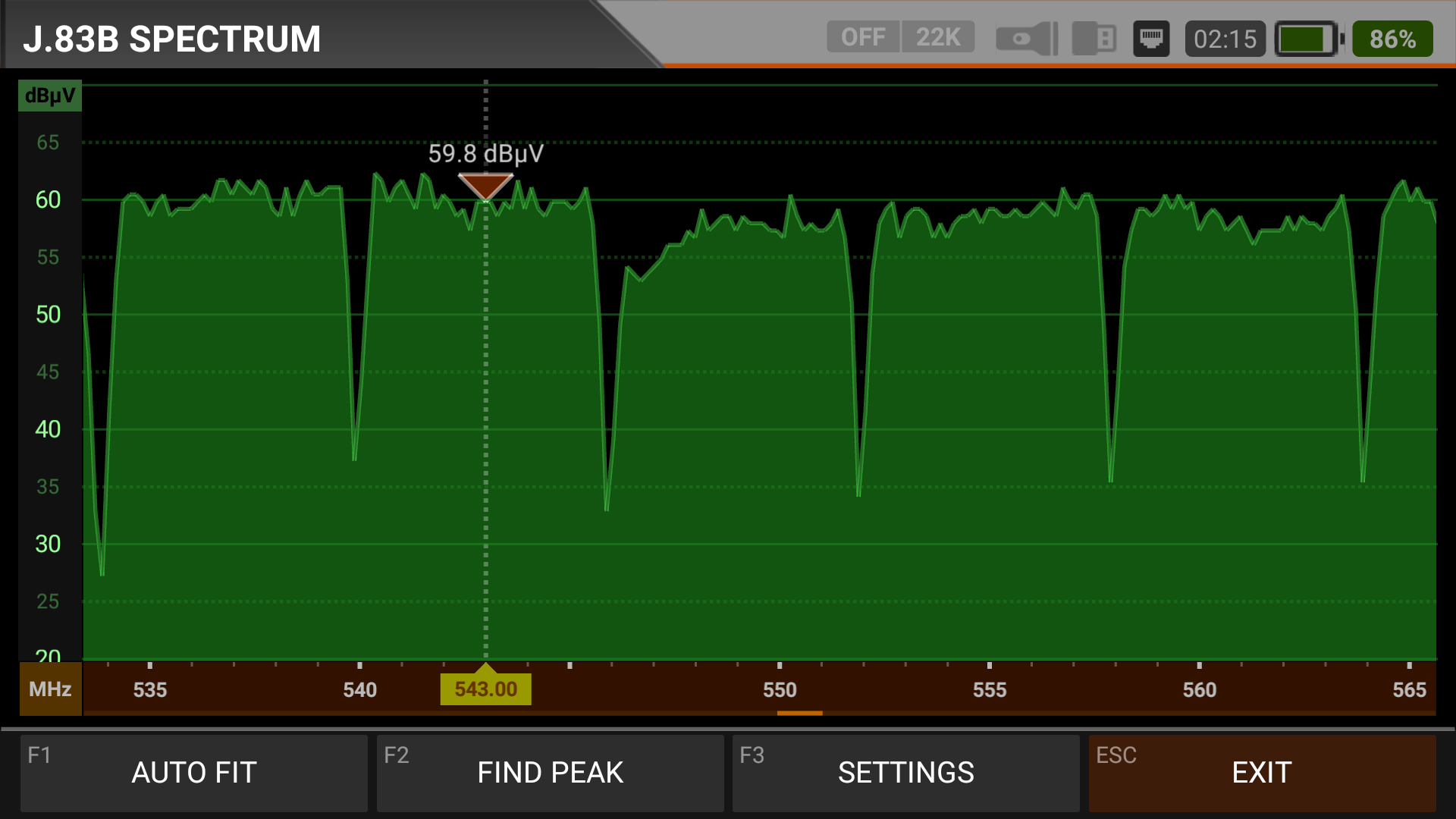1456x819 pixels.
Task: Run FIND PEAK on the spectrum
Action: [x=550, y=773]
